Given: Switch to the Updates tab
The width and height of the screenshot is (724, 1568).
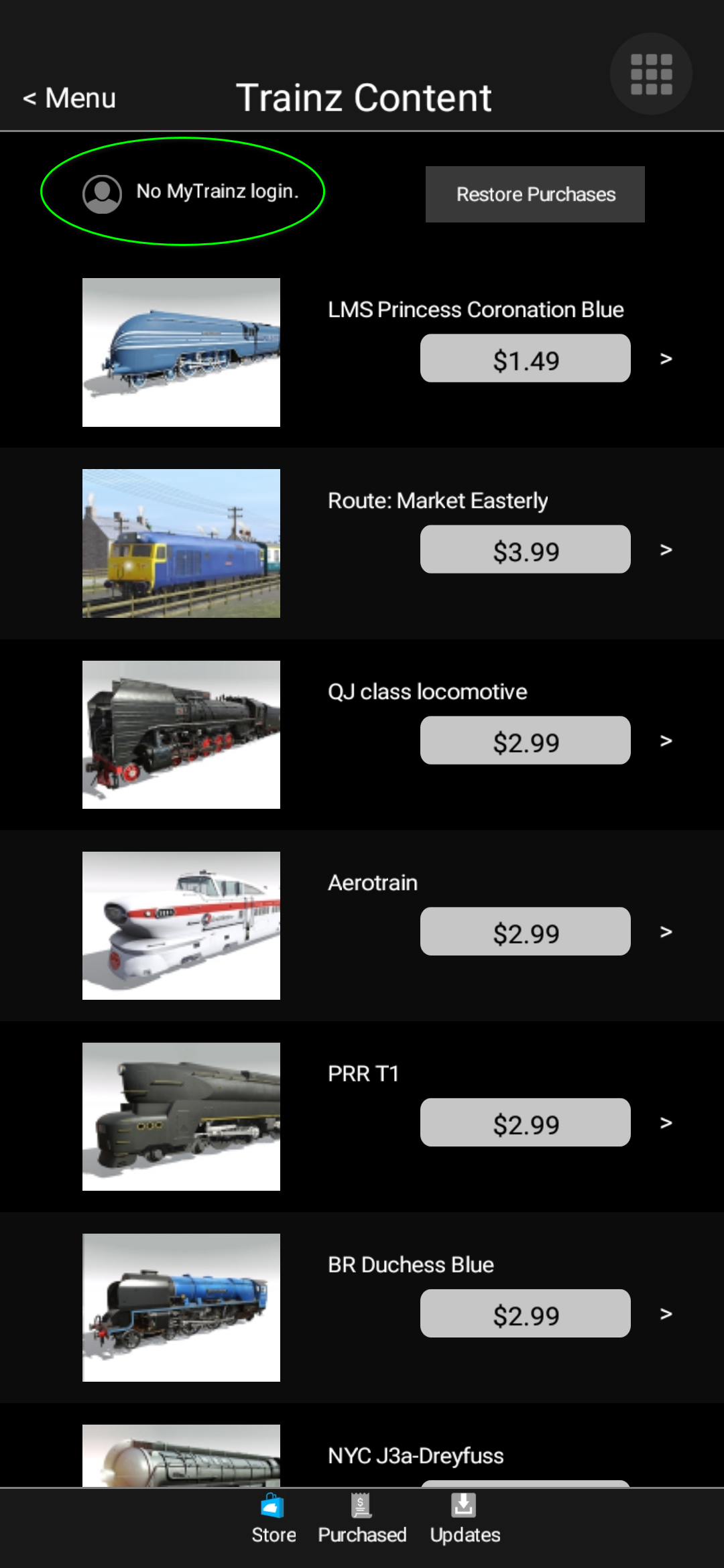Looking at the screenshot, I should (465, 1520).
